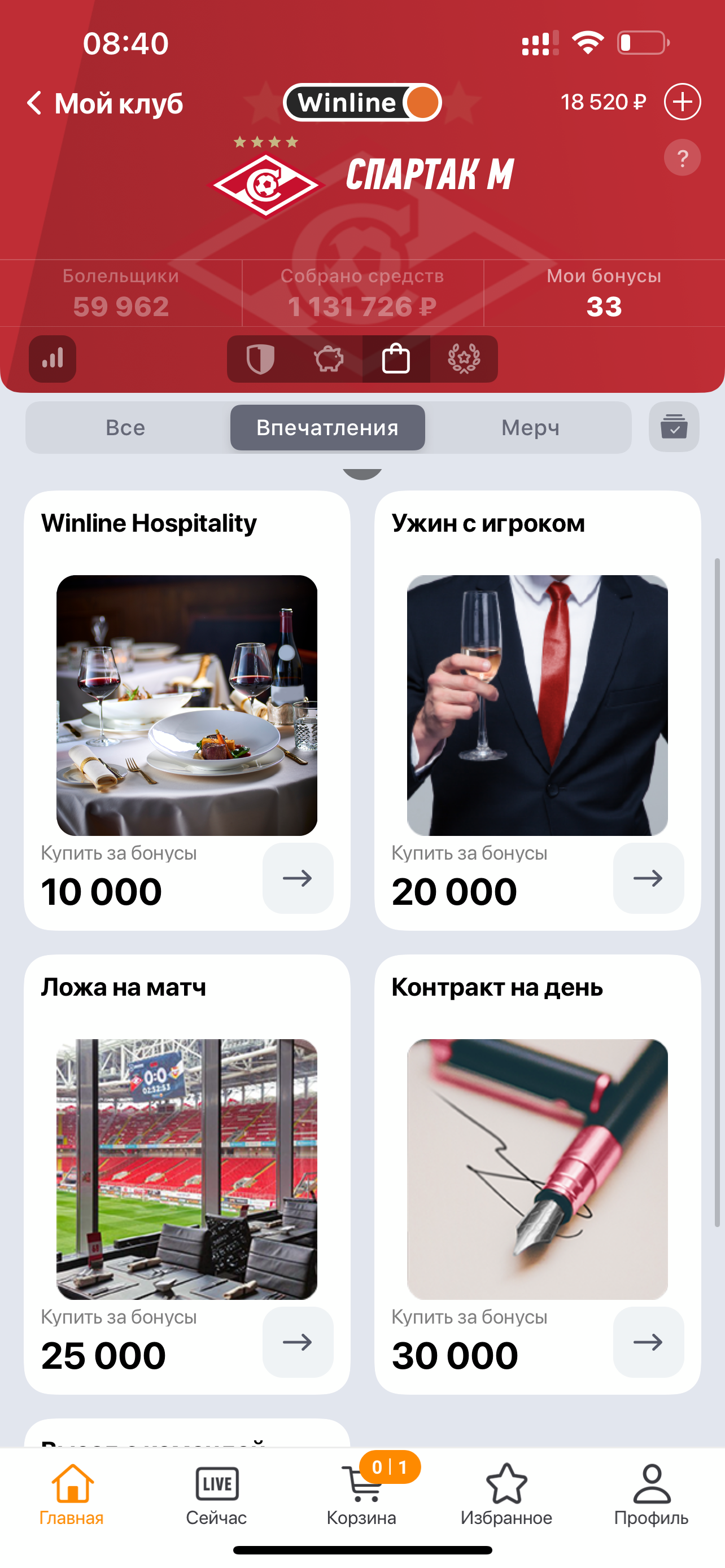Tap the arrow on Контракт на день

click(648, 1342)
